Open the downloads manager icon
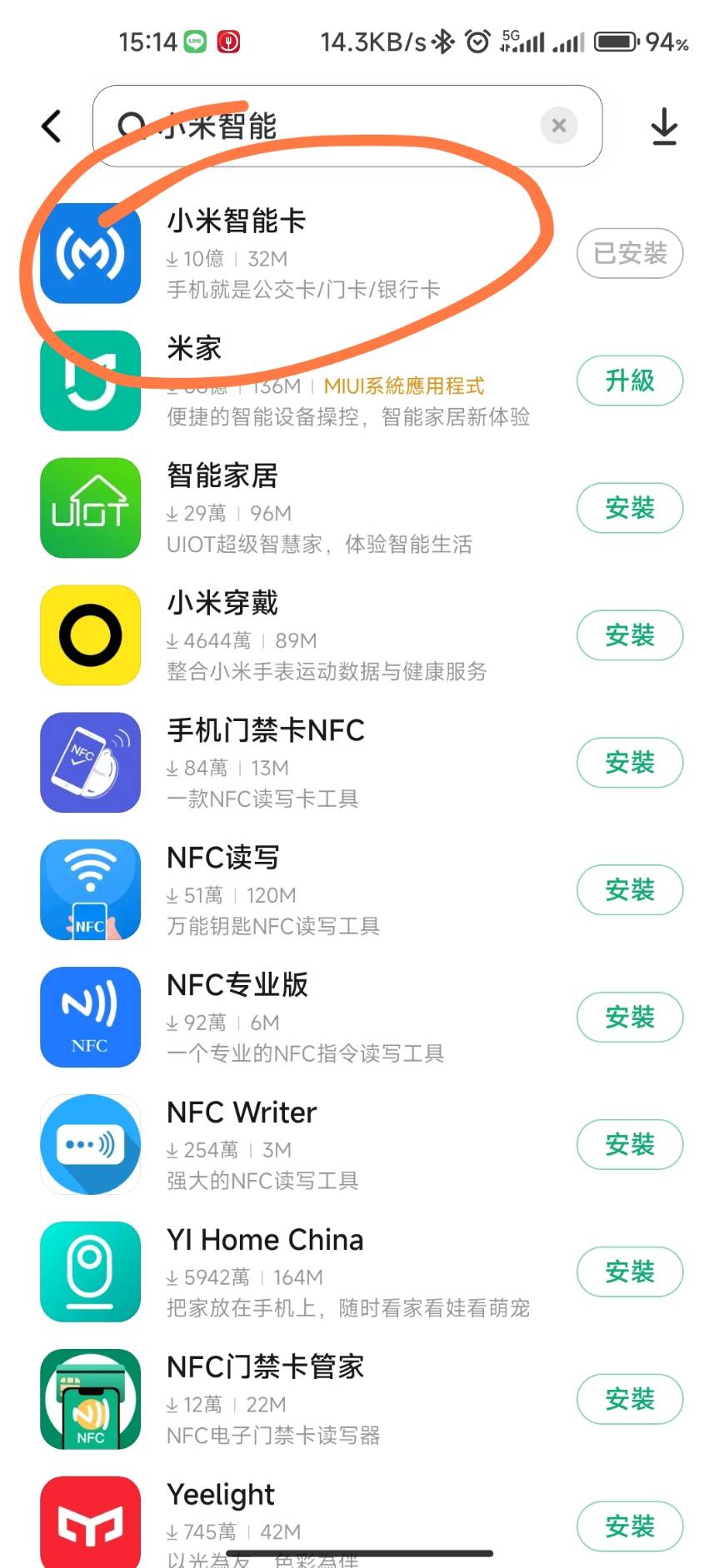 pos(664,127)
